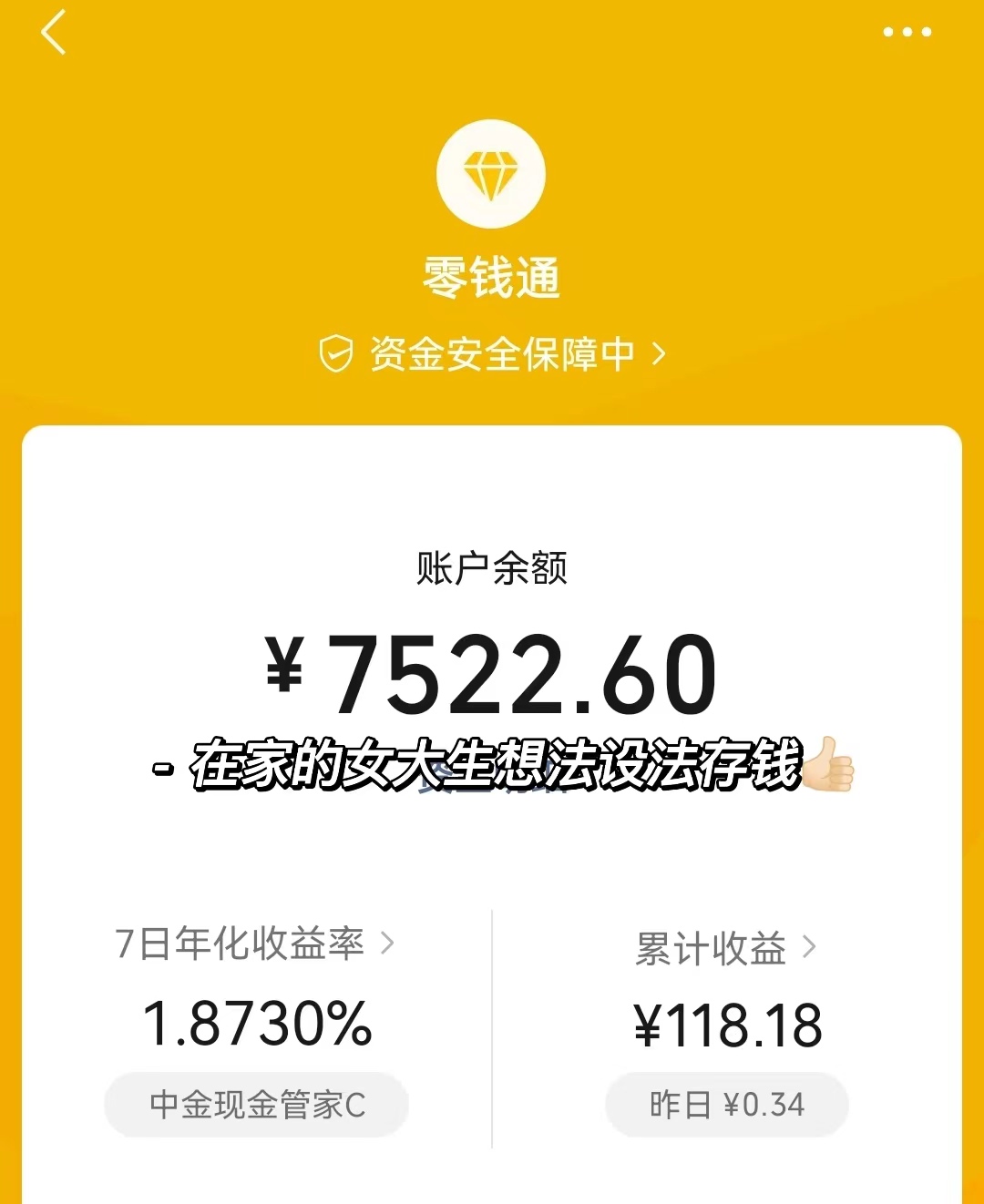
Task: Tap the 昨日 ¥0.34 earnings pill
Action: click(x=726, y=1104)
